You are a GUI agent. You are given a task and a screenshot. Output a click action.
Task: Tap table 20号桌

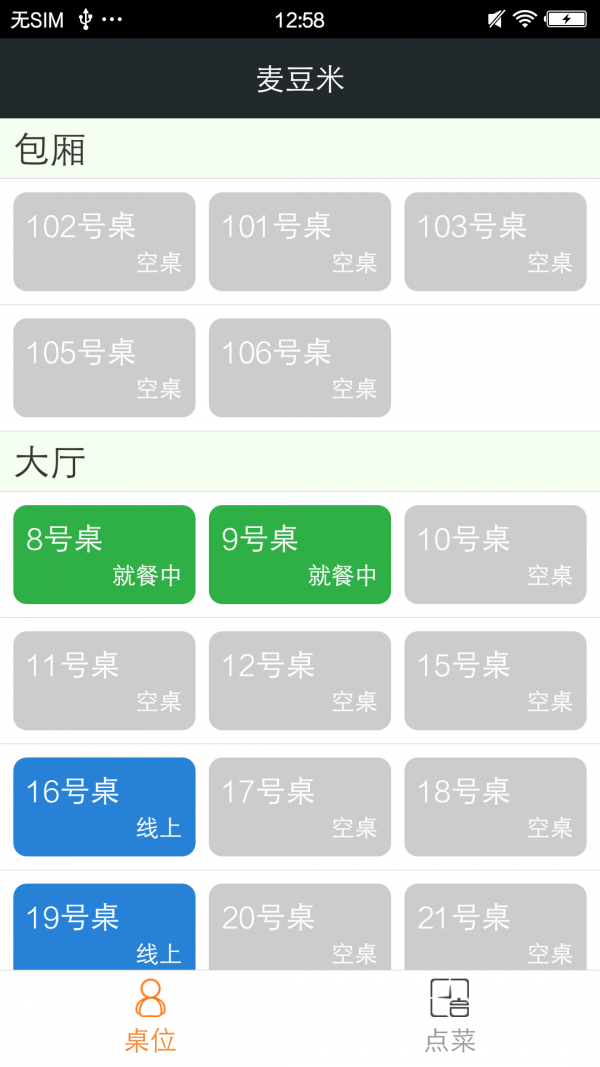pos(300,927)
